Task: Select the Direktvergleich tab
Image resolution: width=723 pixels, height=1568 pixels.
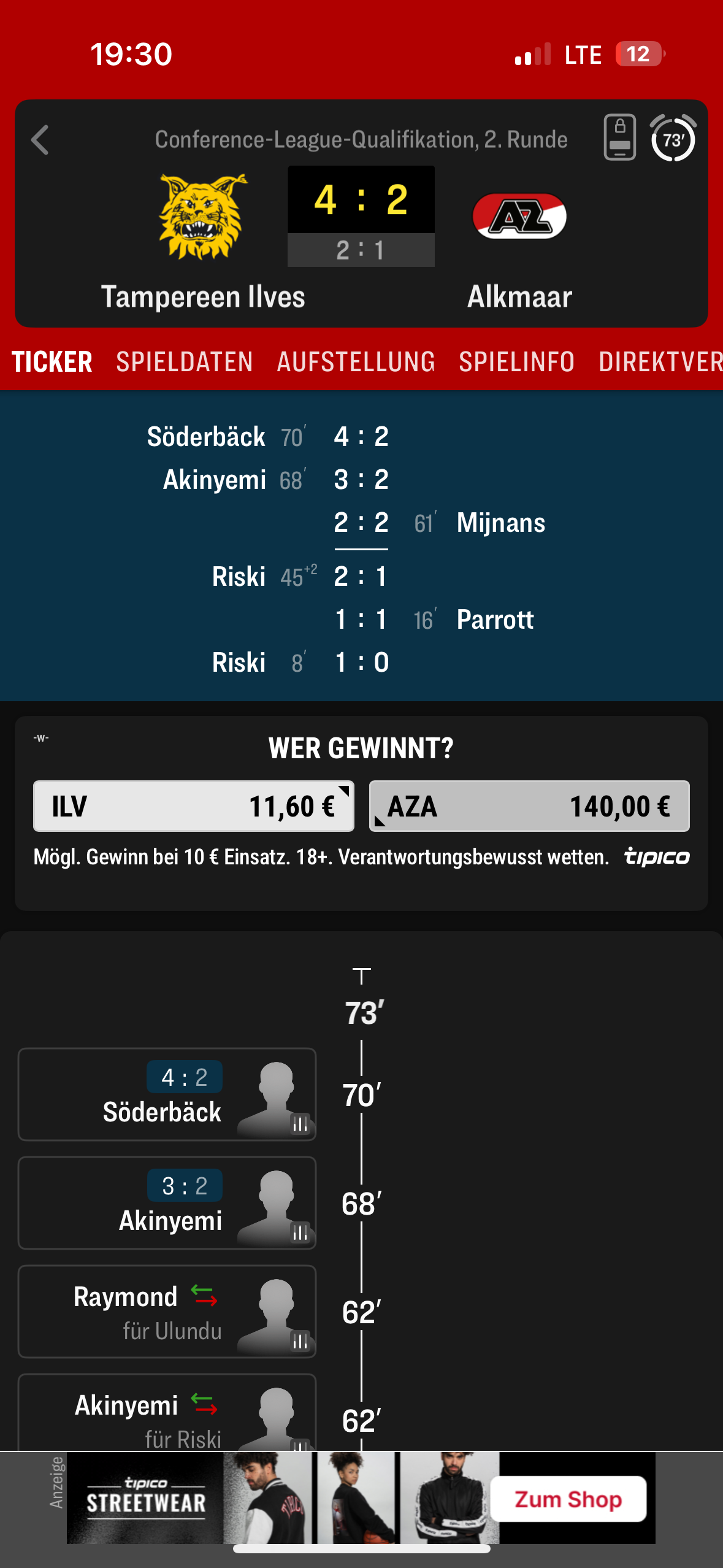Action: [660, 362]
